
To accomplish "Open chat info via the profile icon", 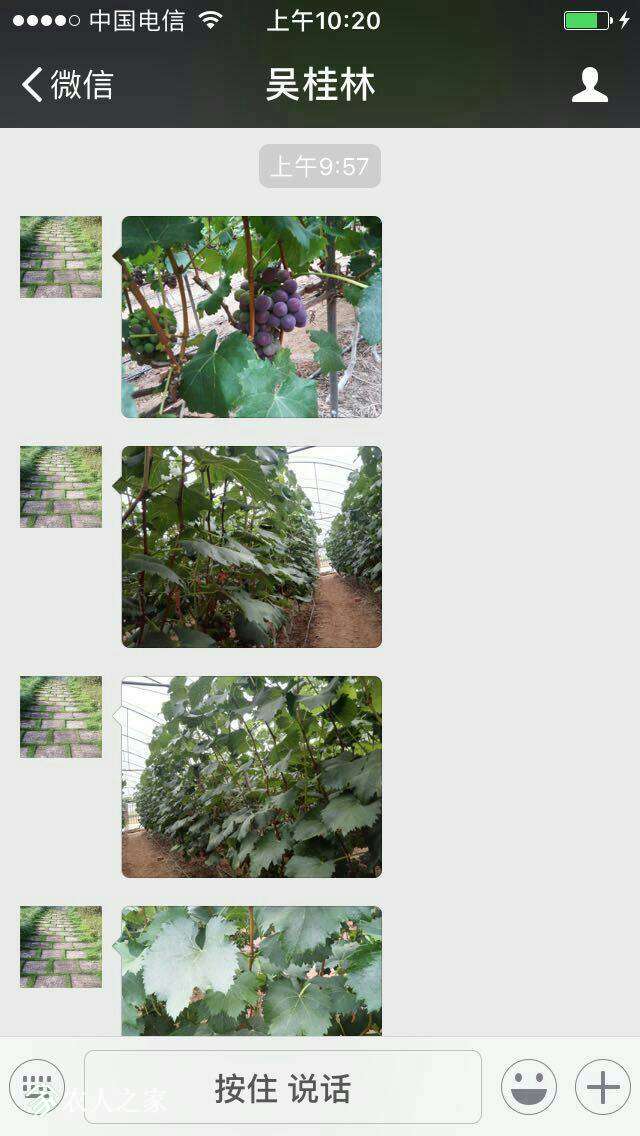I will tap(589, 85).
